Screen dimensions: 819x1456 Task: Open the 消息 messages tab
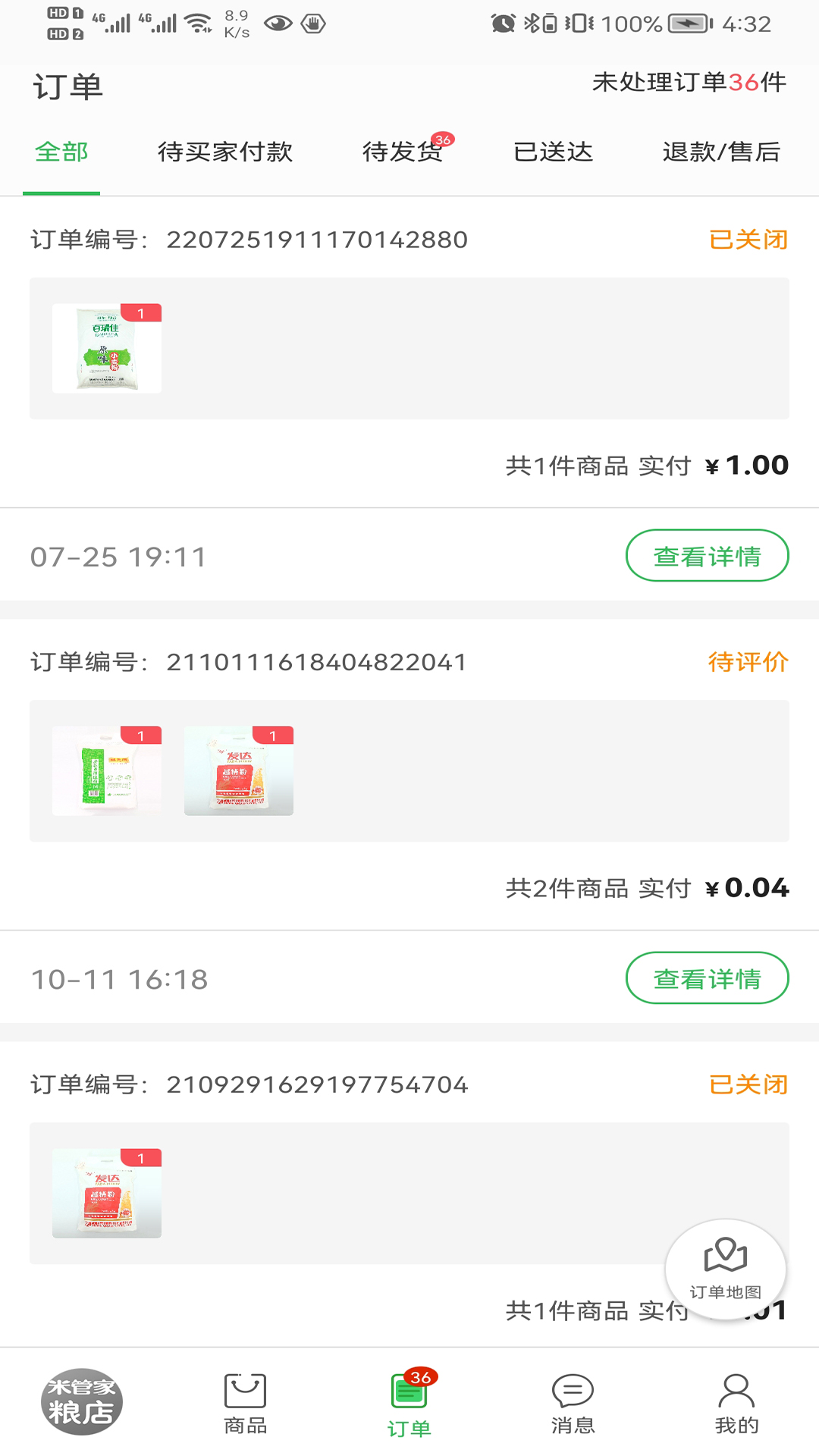tap(573, 1404)
